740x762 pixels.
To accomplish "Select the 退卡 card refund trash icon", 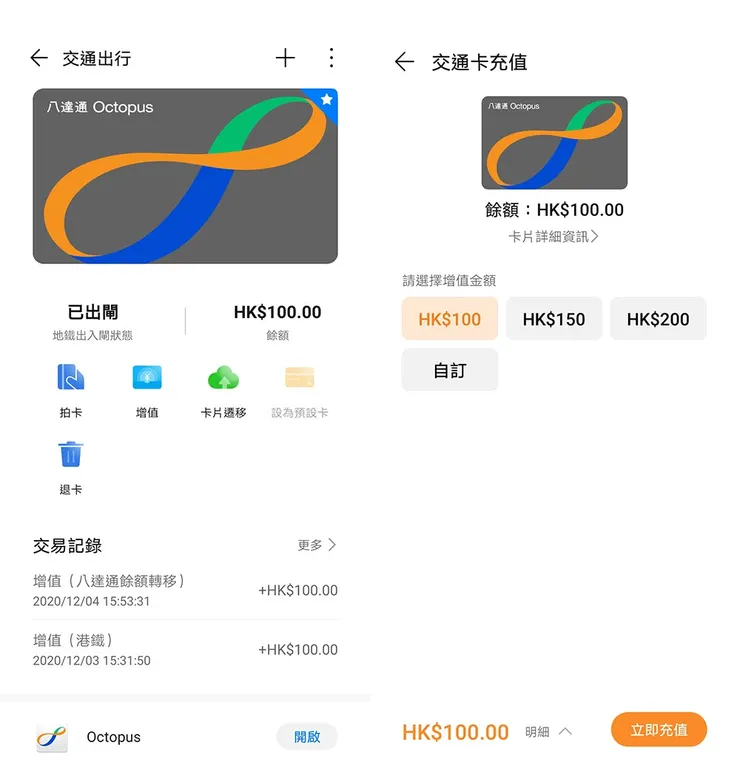I will tap(70, 455).
